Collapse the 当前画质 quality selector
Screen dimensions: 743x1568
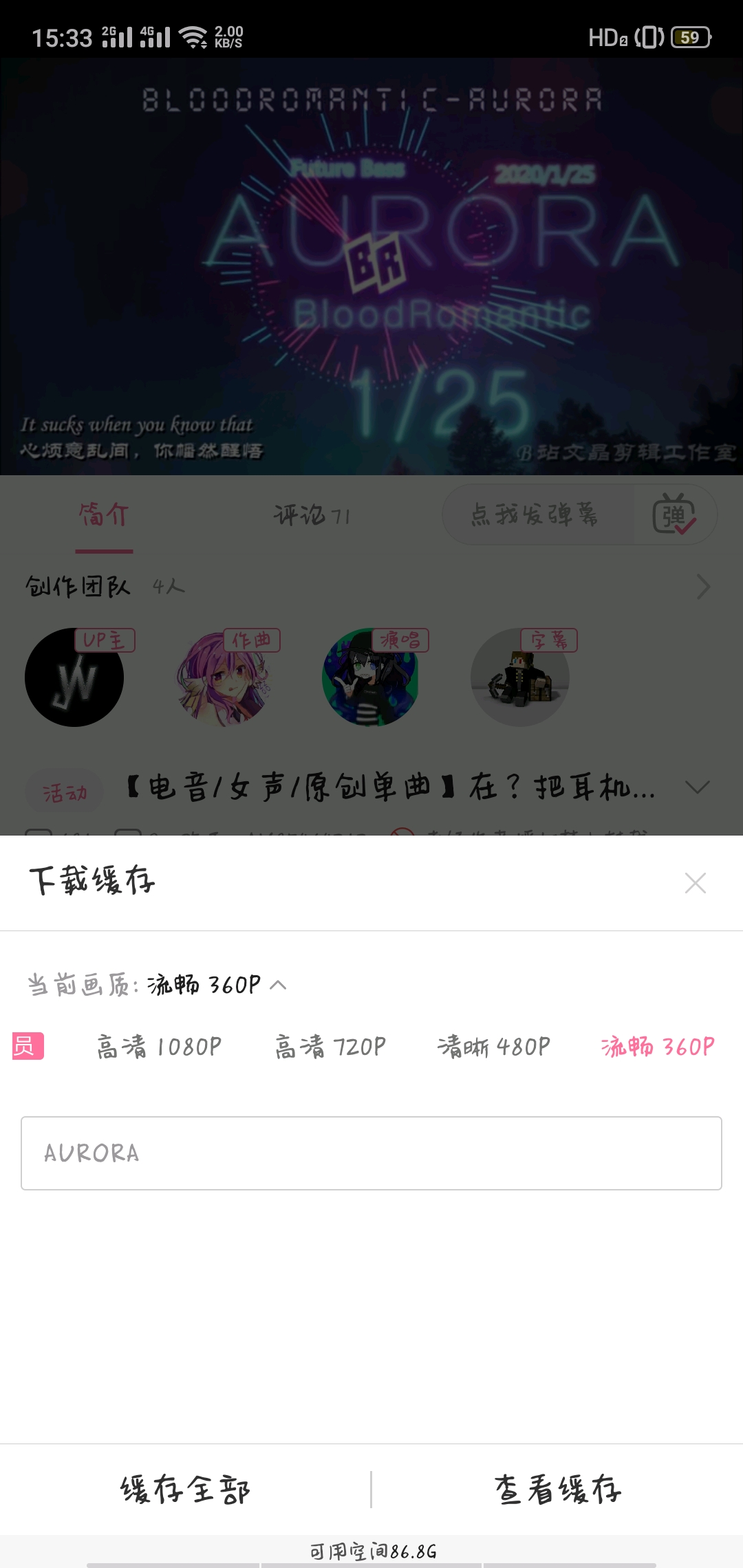(x=279, y=985)
